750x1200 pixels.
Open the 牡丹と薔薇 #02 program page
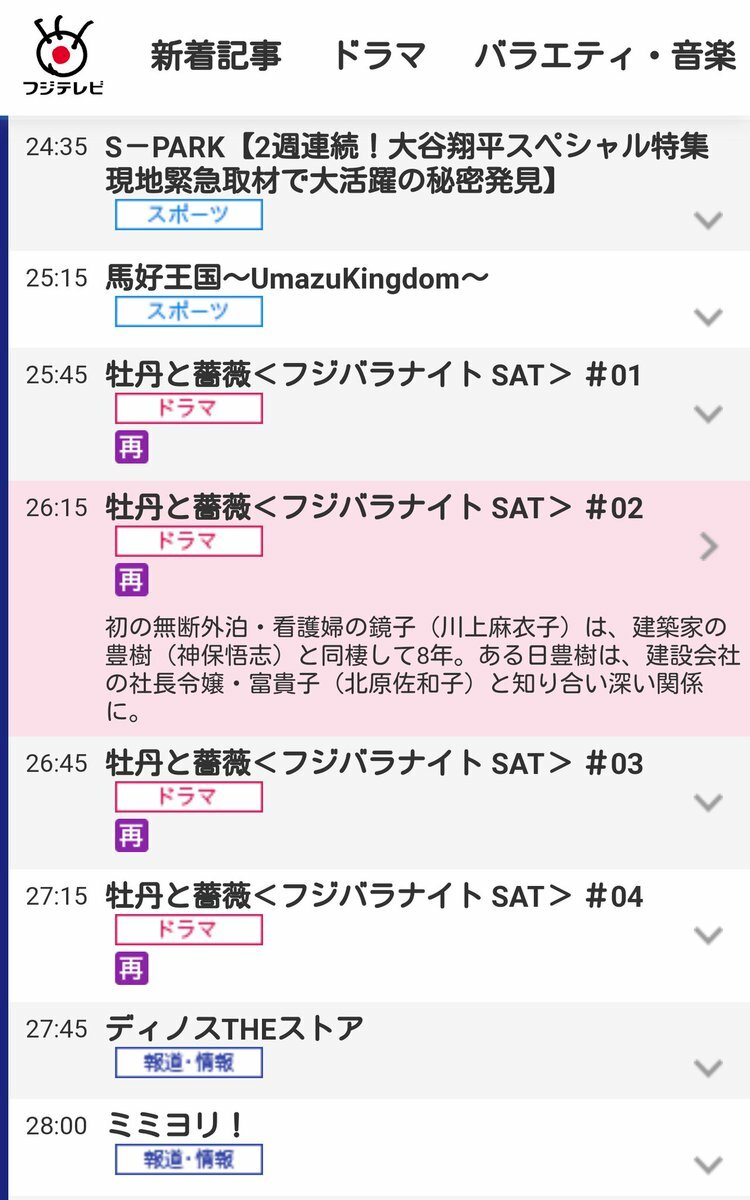tap(709, 545)
